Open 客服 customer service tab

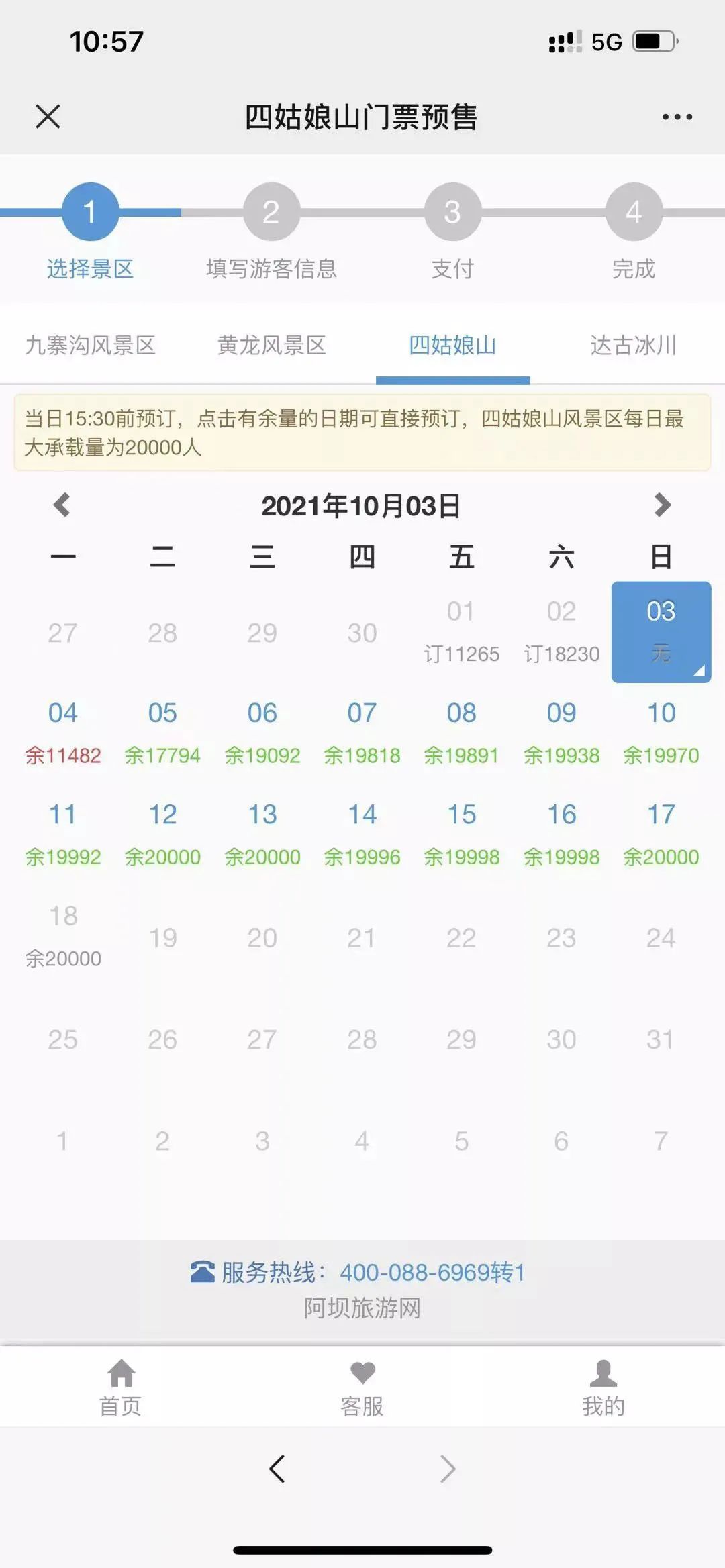362,1388
